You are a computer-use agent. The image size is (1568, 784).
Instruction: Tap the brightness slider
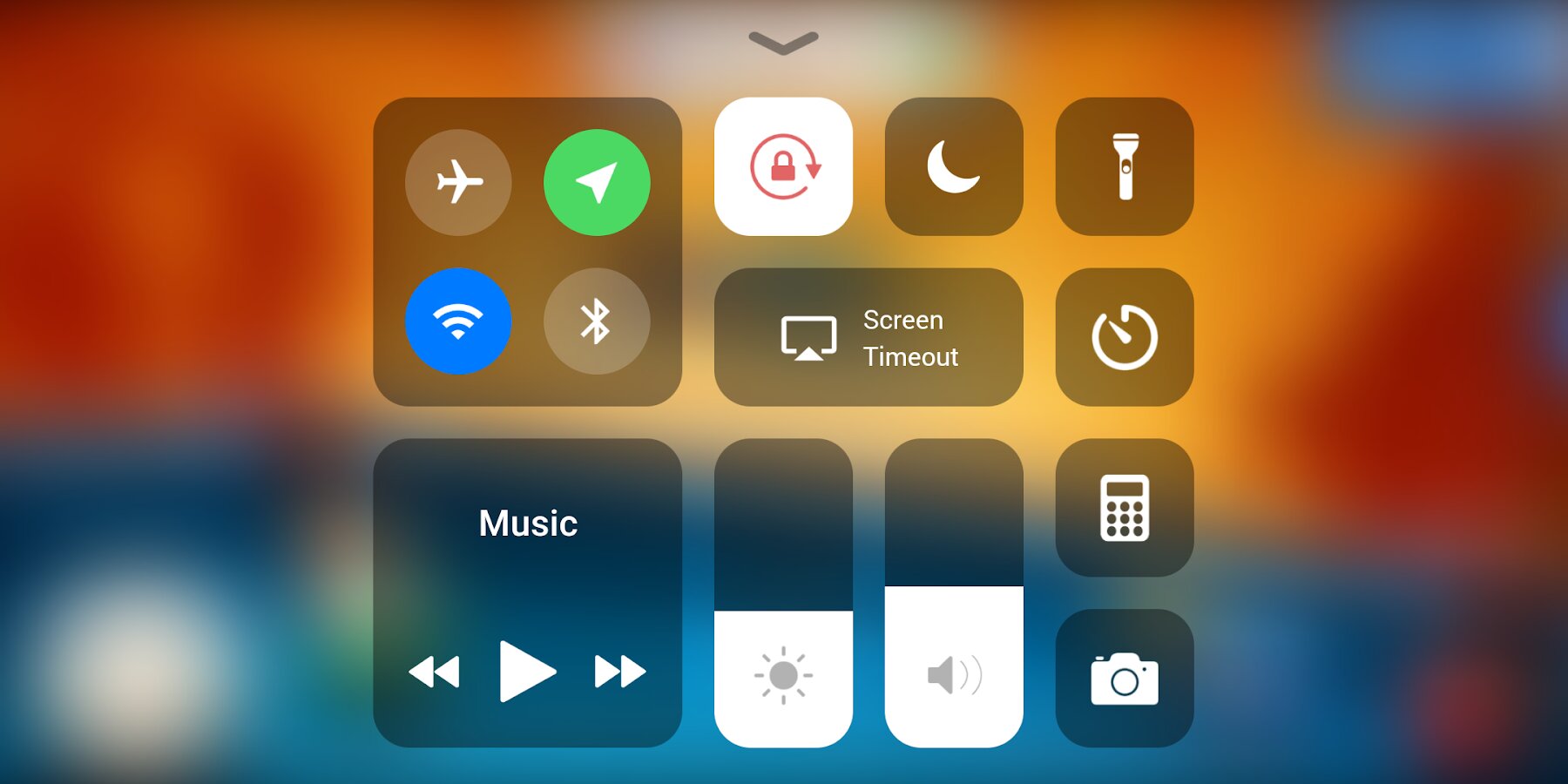[x=783, y=592]
